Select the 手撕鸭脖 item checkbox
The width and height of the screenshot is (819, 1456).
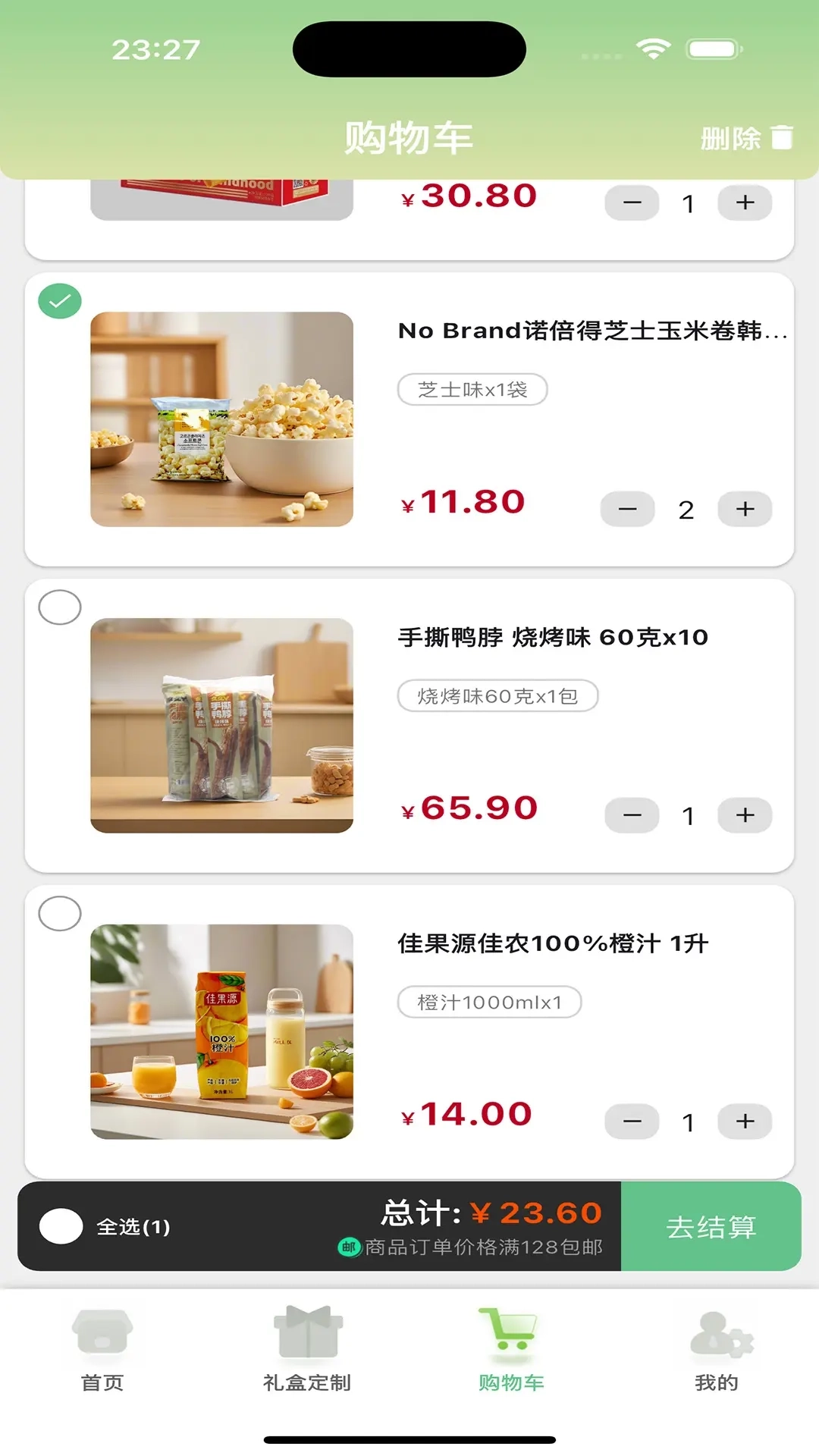coord(60,607)
